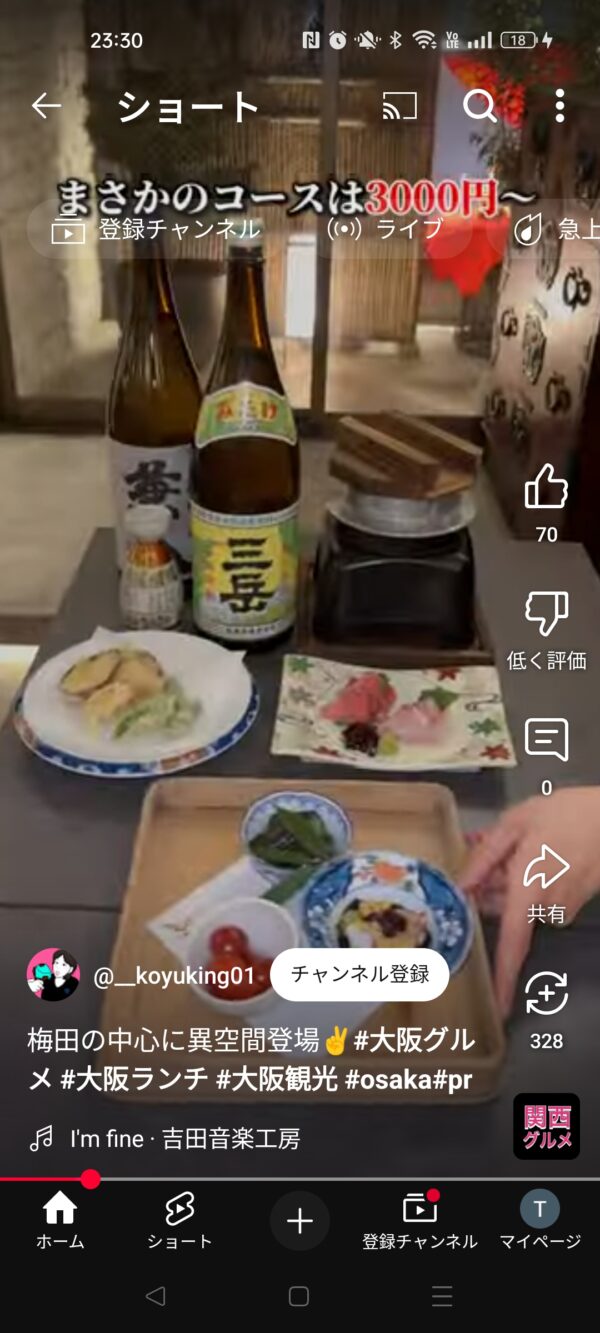Switch to the ホーム tab
This screenshot has height=1333, width=600.
point(60,1221)
